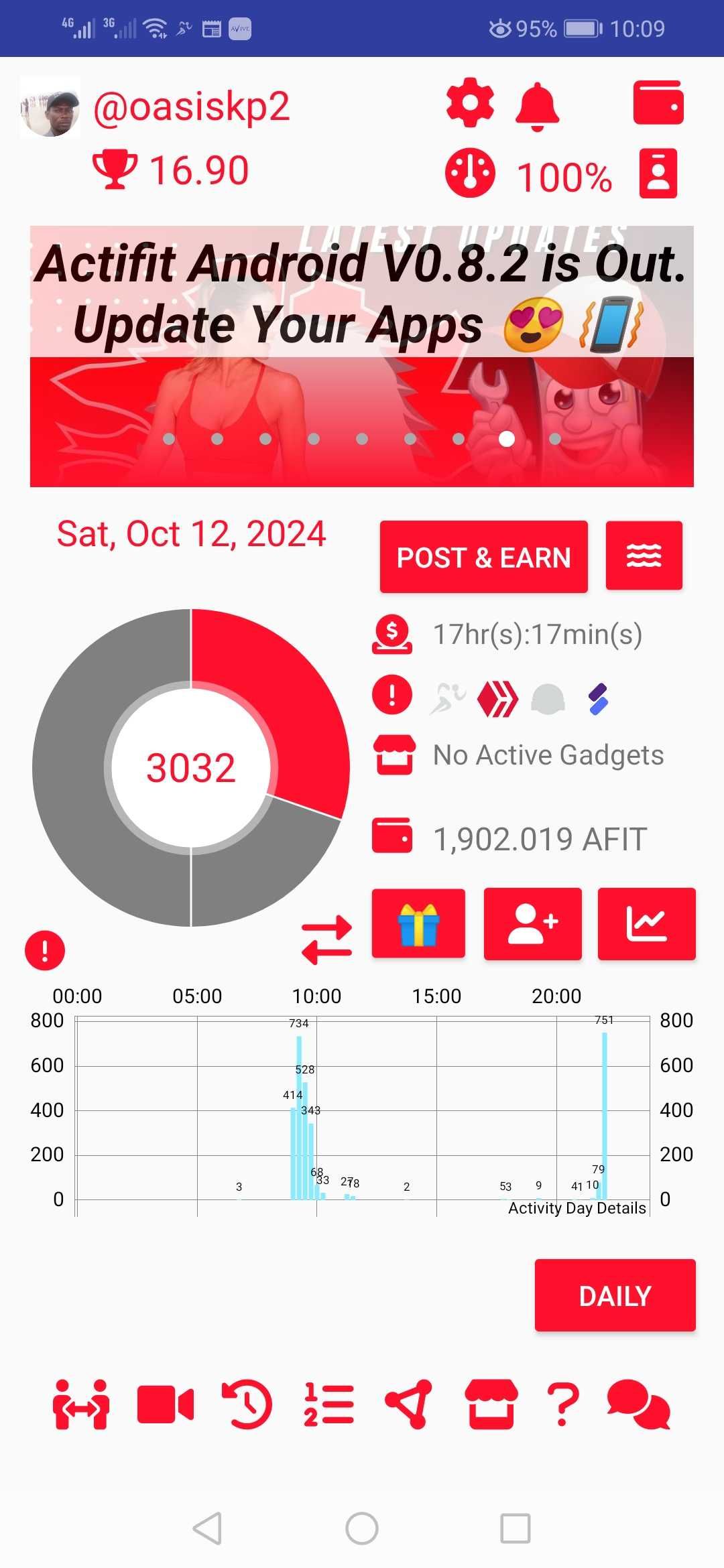Tap the red swap arrows icon

click(326, 939)
